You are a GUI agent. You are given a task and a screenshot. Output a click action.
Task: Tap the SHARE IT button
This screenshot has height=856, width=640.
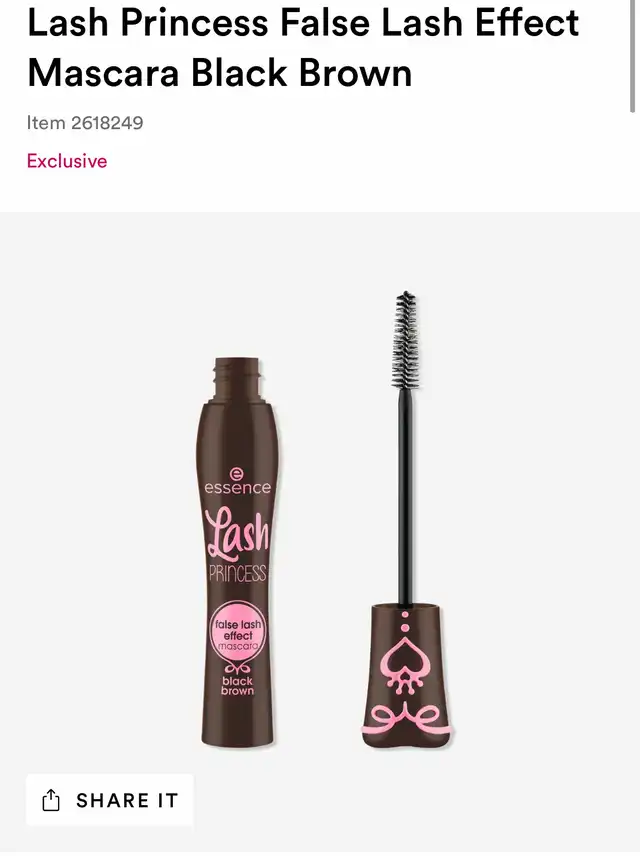coord(110,800)
